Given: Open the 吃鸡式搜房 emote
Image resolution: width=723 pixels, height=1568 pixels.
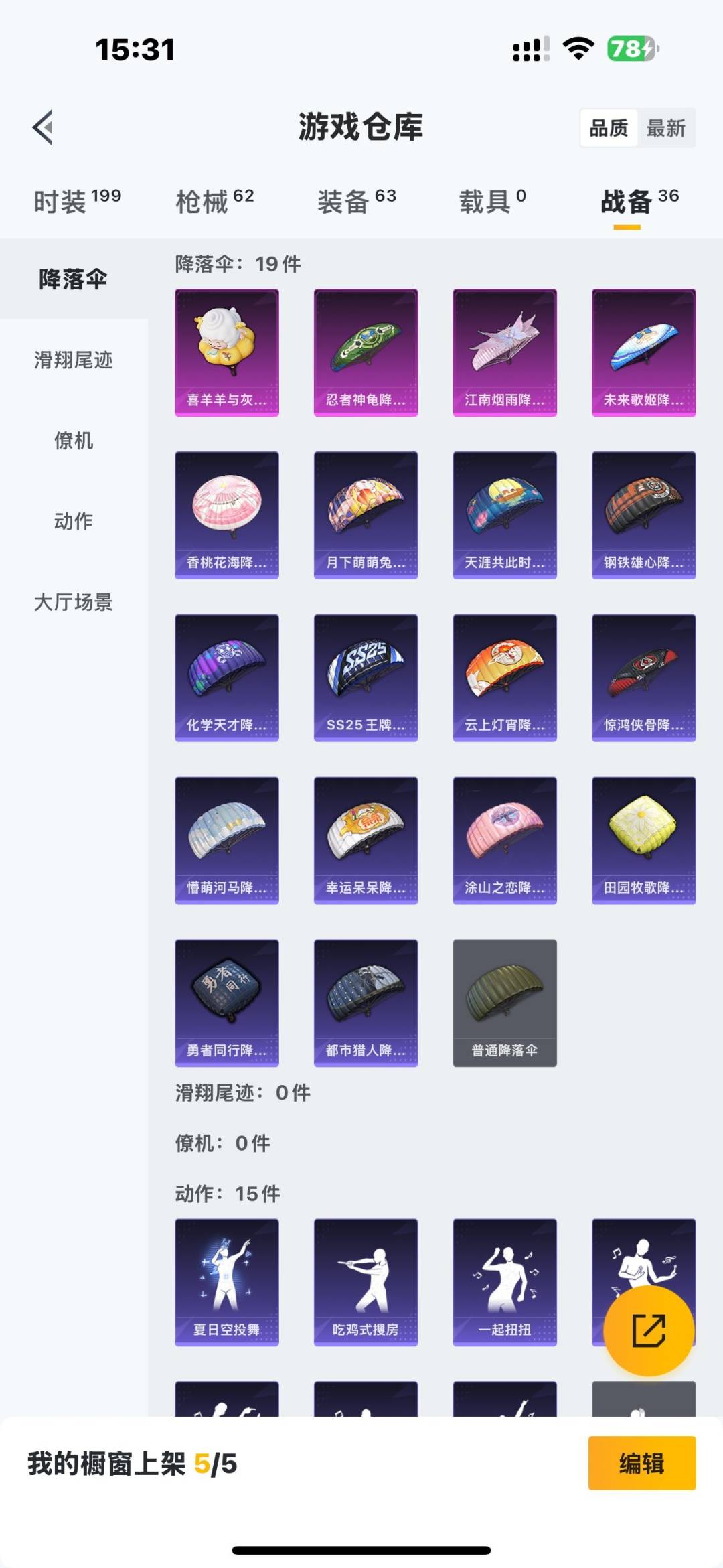Looking at the screenshot, I should 366,1282.
